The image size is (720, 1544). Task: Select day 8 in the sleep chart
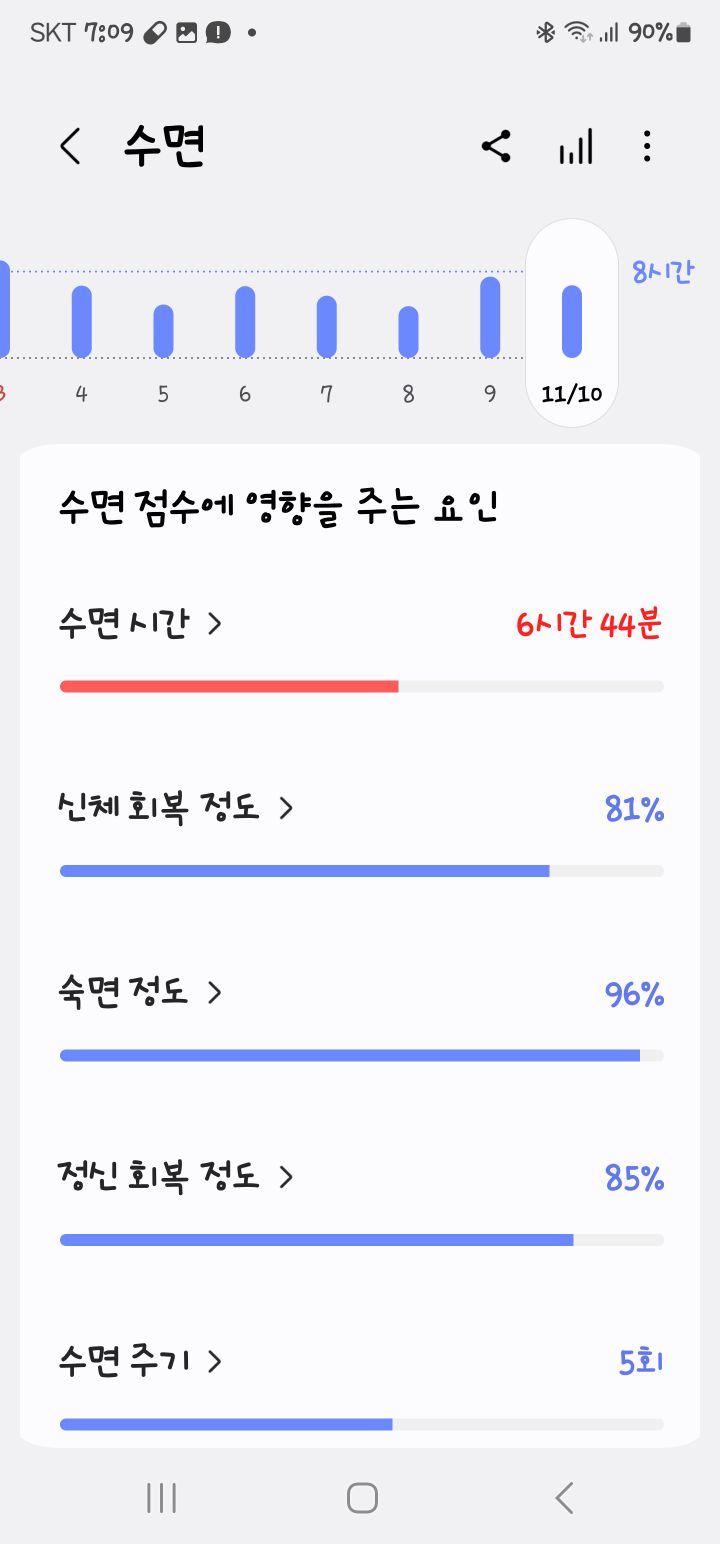(x=408, y=332)
